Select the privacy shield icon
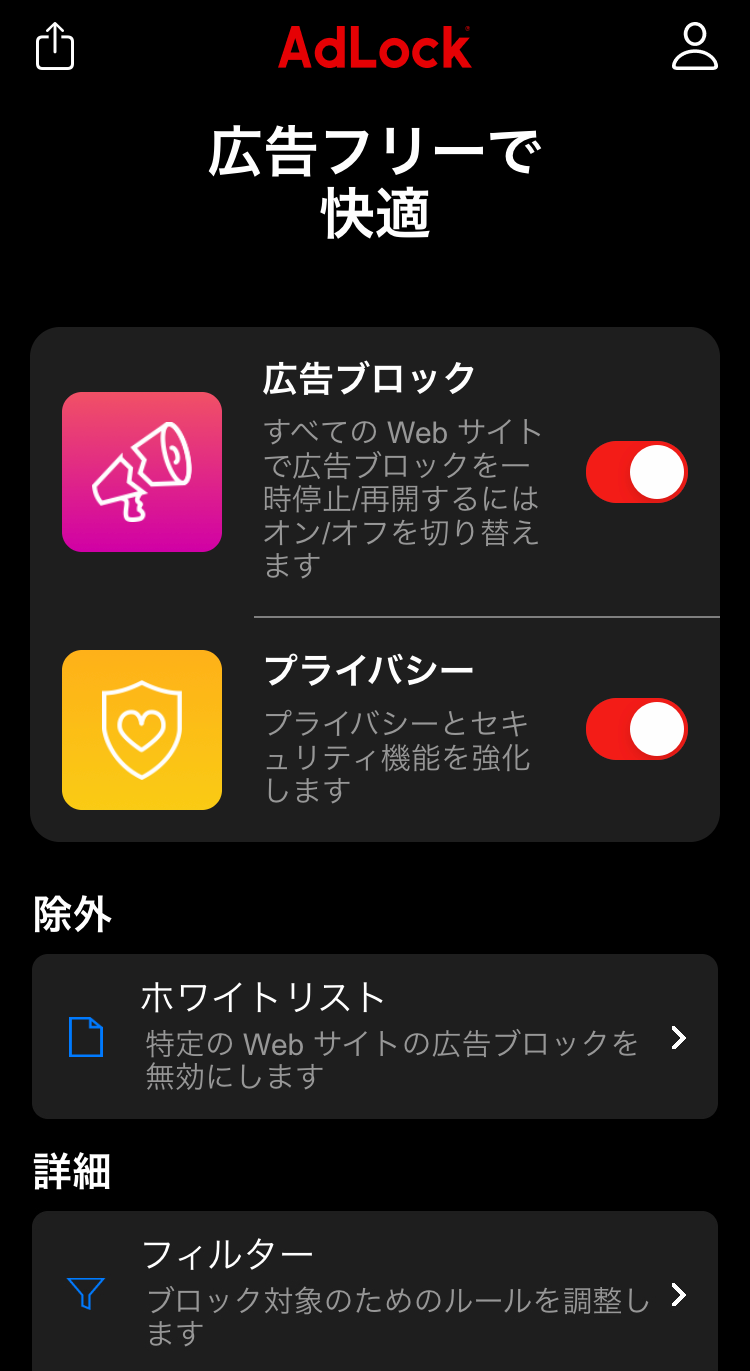Viewport: 750px width, 1371px height. pos(141,729)
